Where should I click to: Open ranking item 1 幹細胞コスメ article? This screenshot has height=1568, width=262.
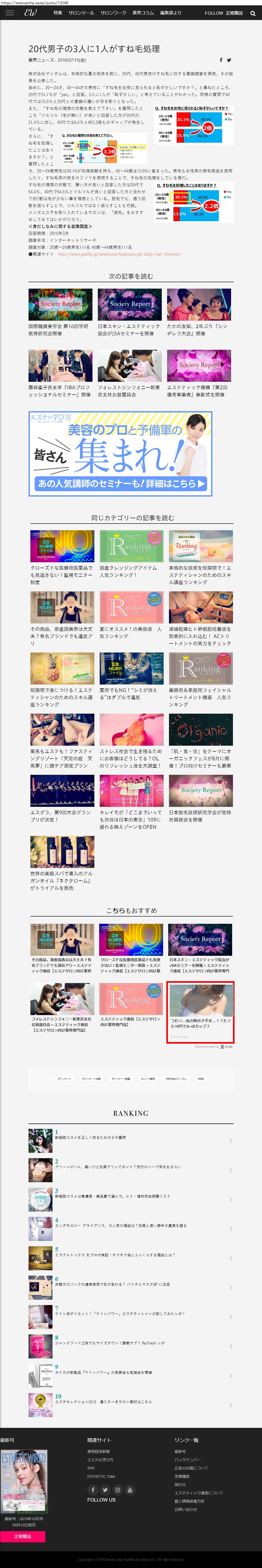(x=91, y=1137)
